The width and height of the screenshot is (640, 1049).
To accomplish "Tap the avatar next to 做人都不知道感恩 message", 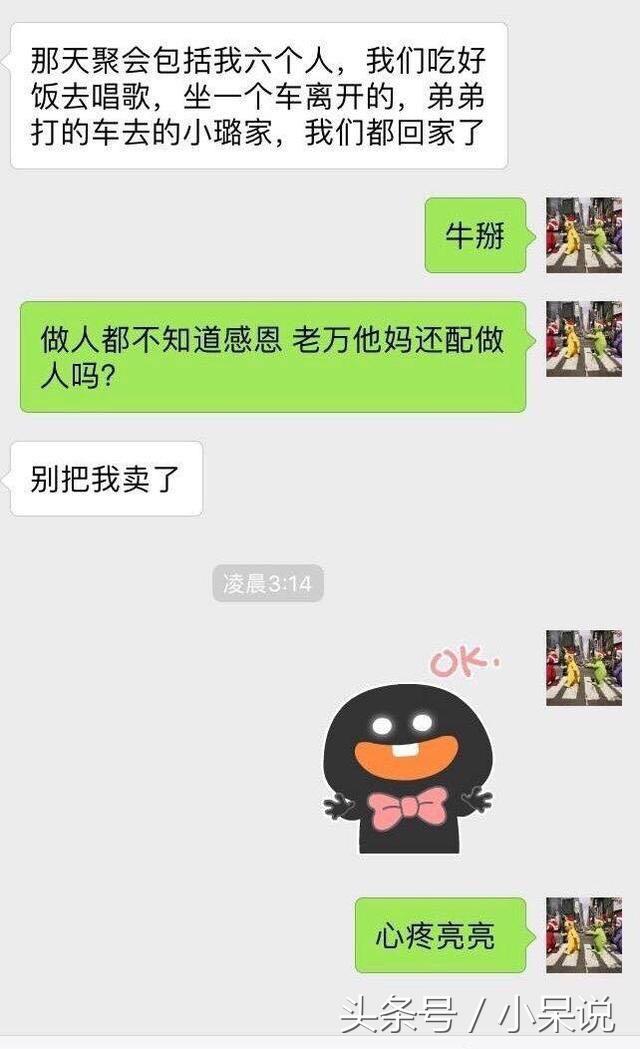I will click(x=583, y=338).
